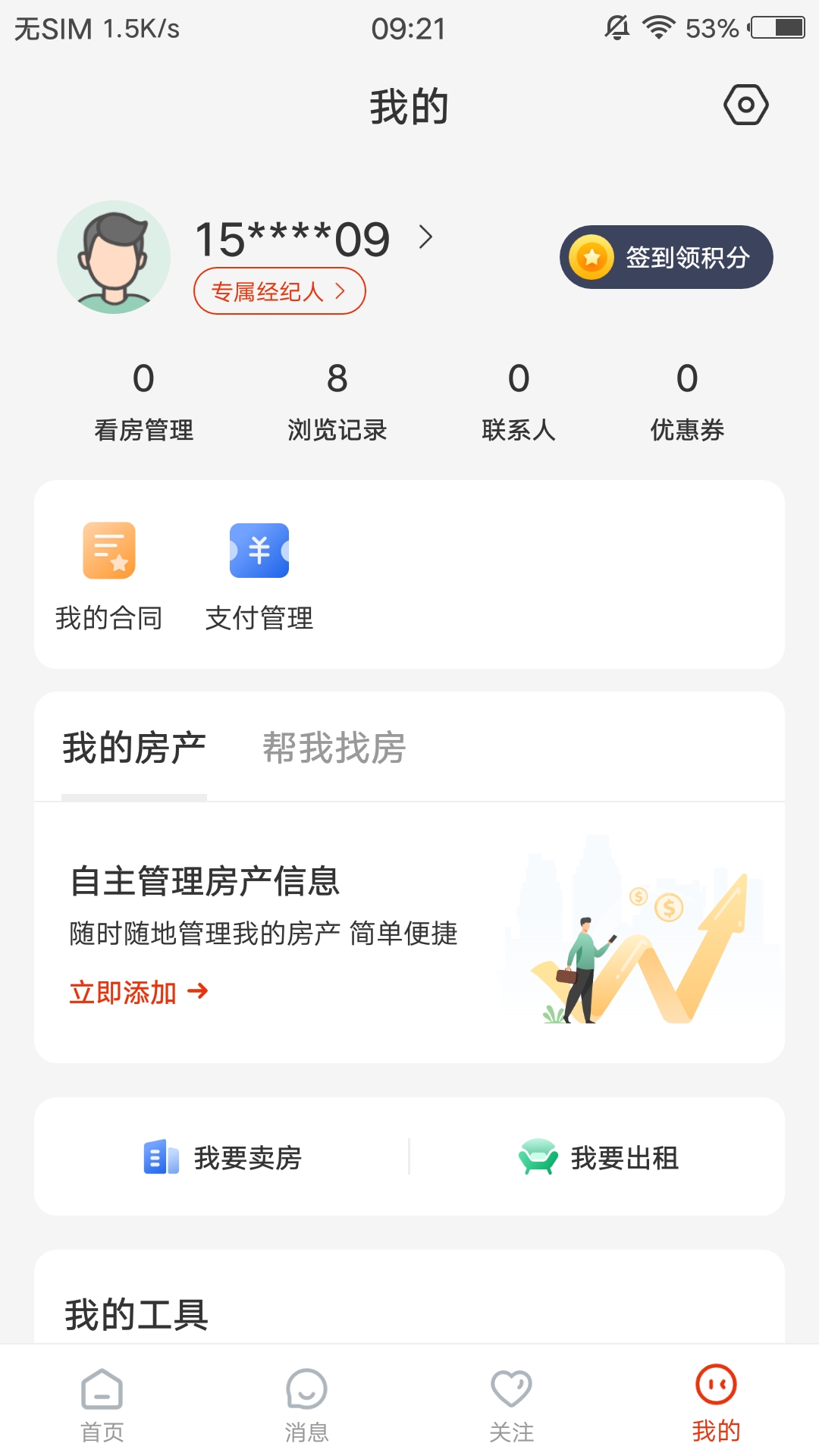The height and width of the screenshot is (1456, 819).
Task: Open 支付管理 (Payment Management) icon
Action: coord(259,551)
